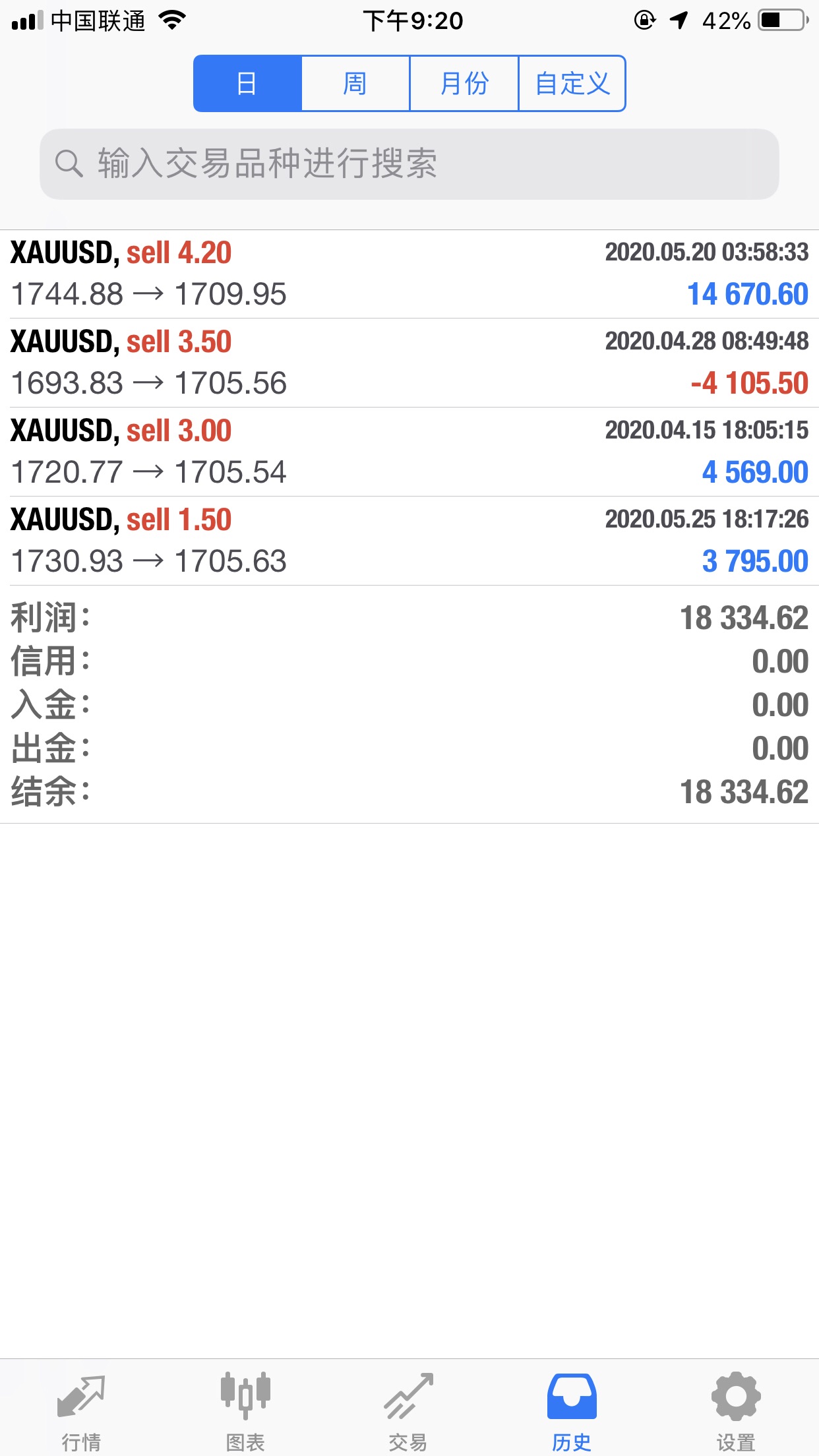The height and width of the screenshot is (1456, 819).
Task: Tap the symbol search field
Action: tap(409, 164)
